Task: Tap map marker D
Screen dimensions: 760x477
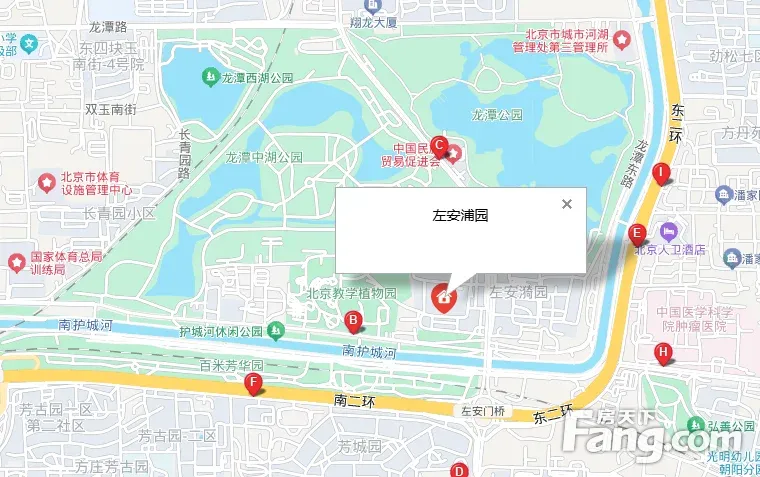Action: (x=459, y=471)
